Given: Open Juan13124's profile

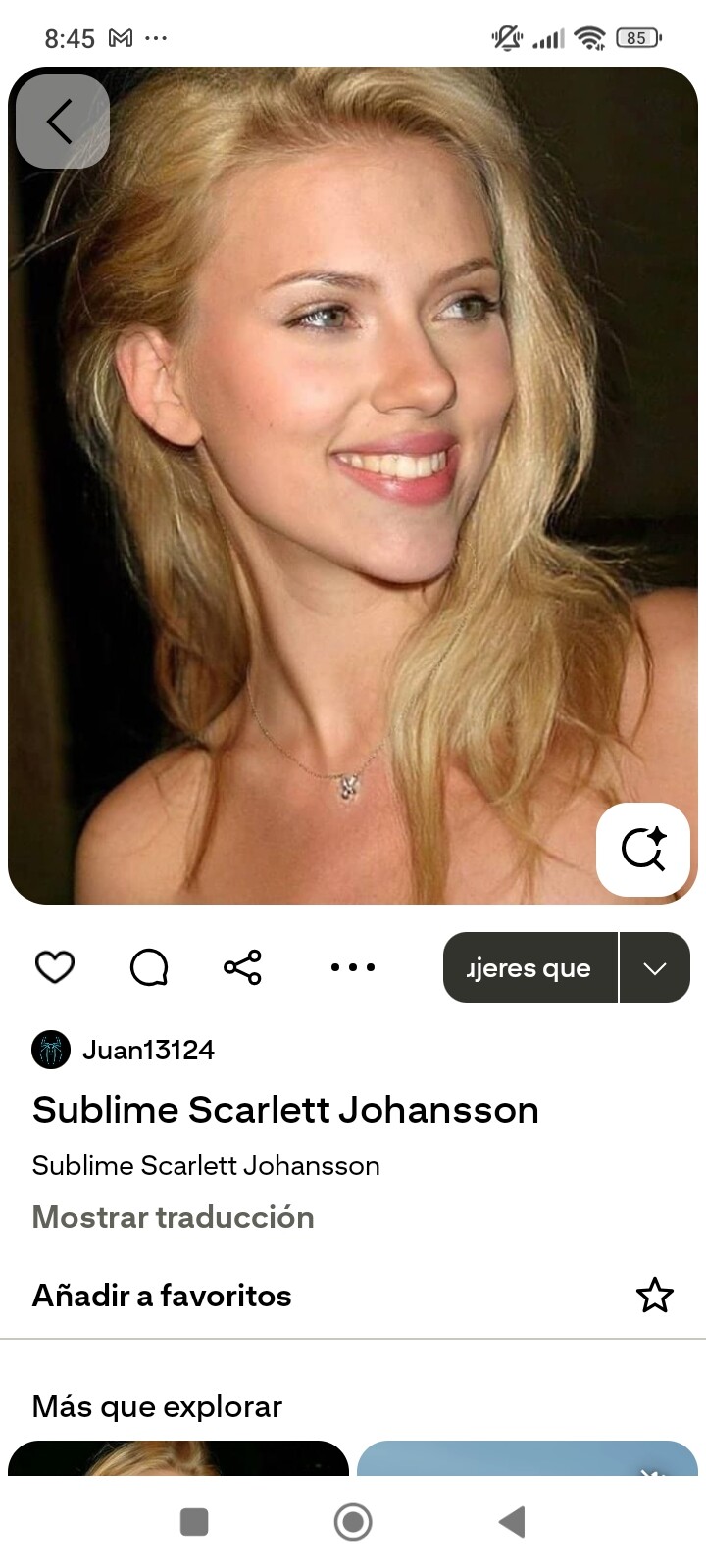Looking at the screenshot, I should click(124, 1050).
